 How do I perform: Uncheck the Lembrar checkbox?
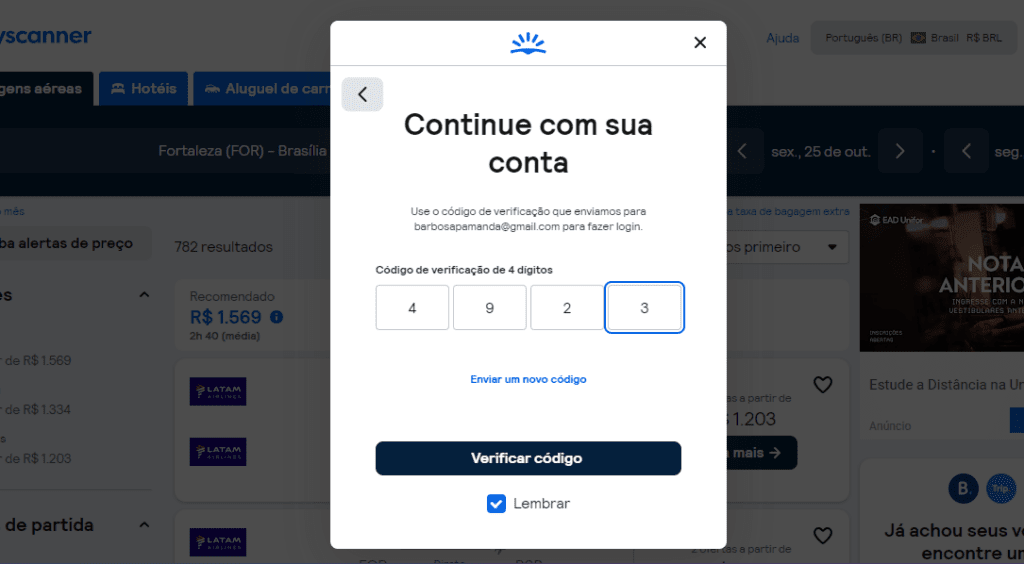click(x=496, y=503)
